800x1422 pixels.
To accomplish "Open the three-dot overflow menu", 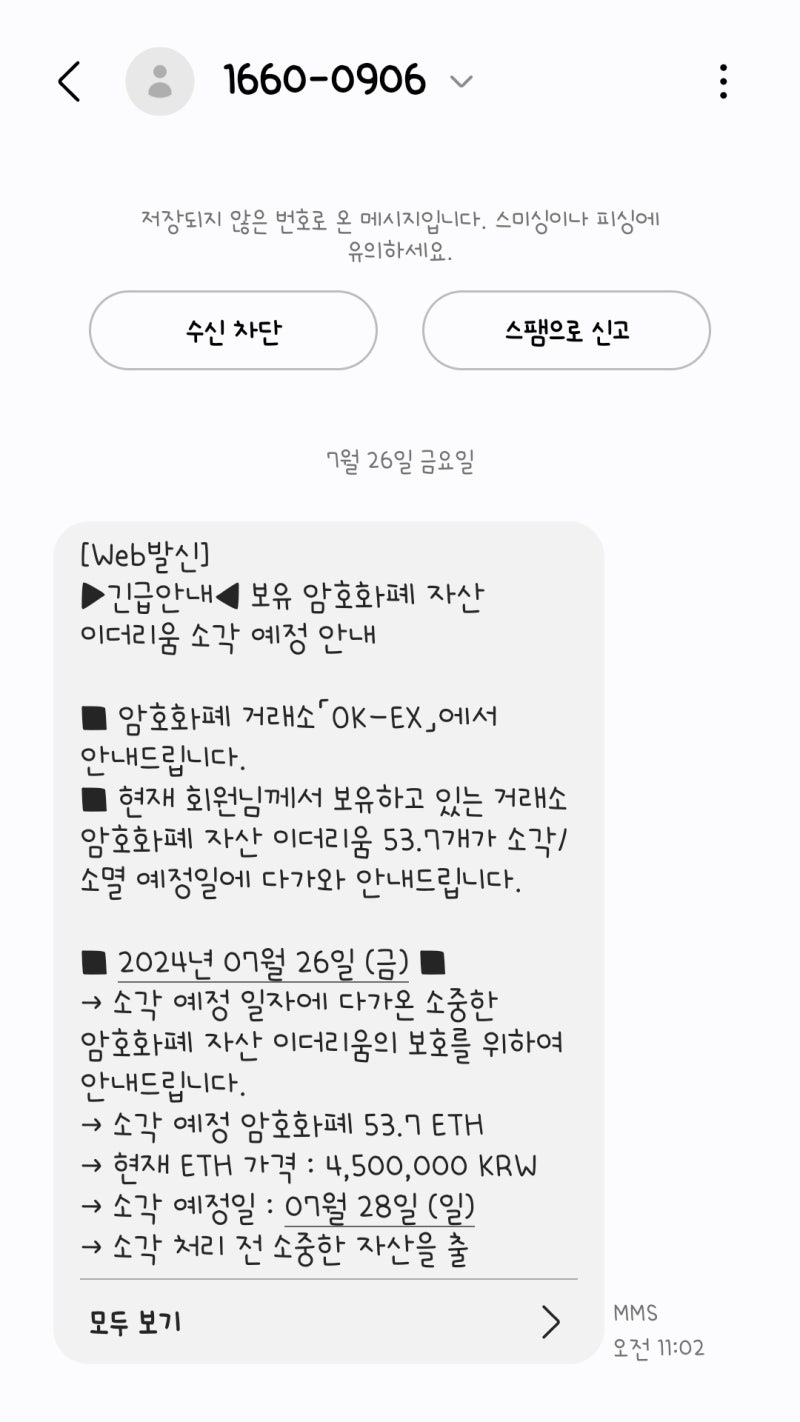I will click(723, 81).
